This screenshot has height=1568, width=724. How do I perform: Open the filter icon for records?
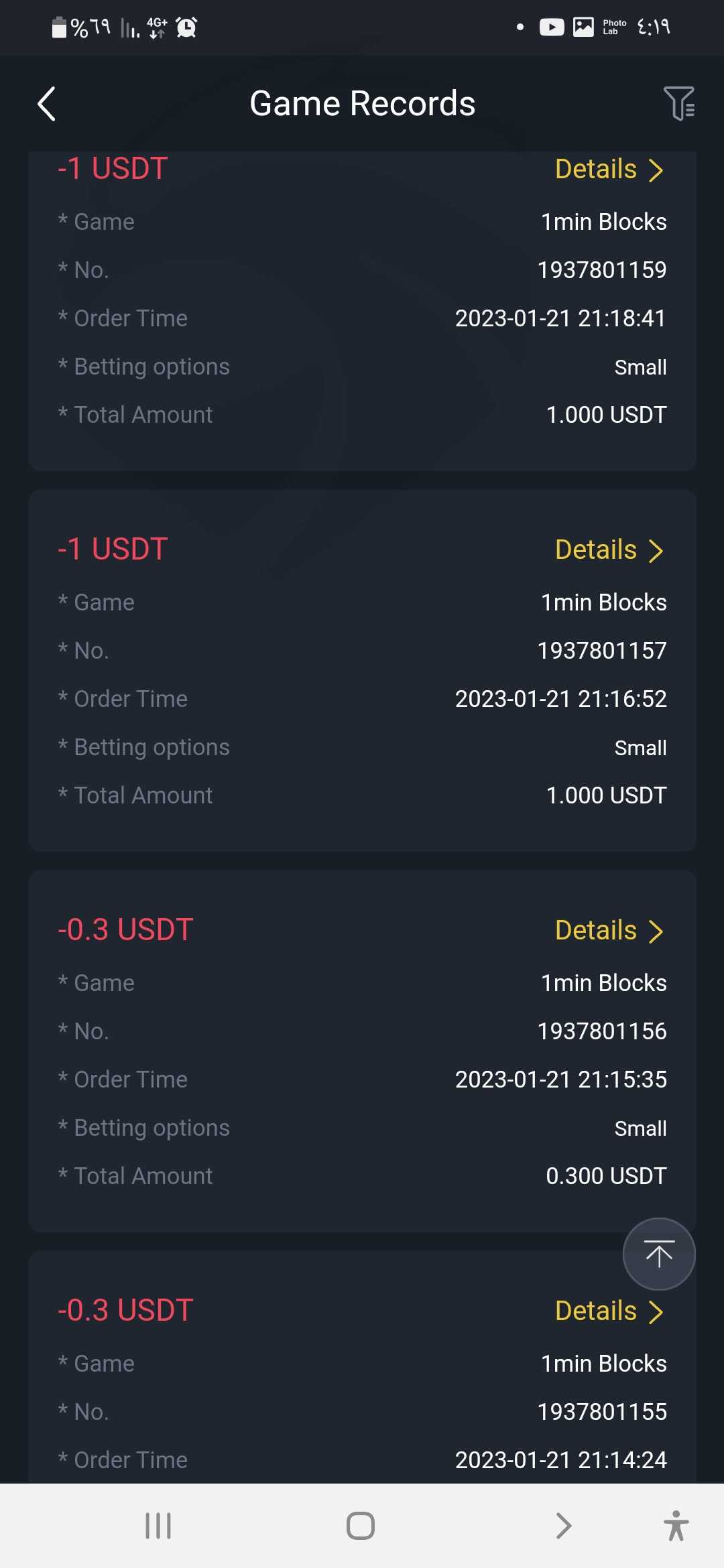click(678, 103)
